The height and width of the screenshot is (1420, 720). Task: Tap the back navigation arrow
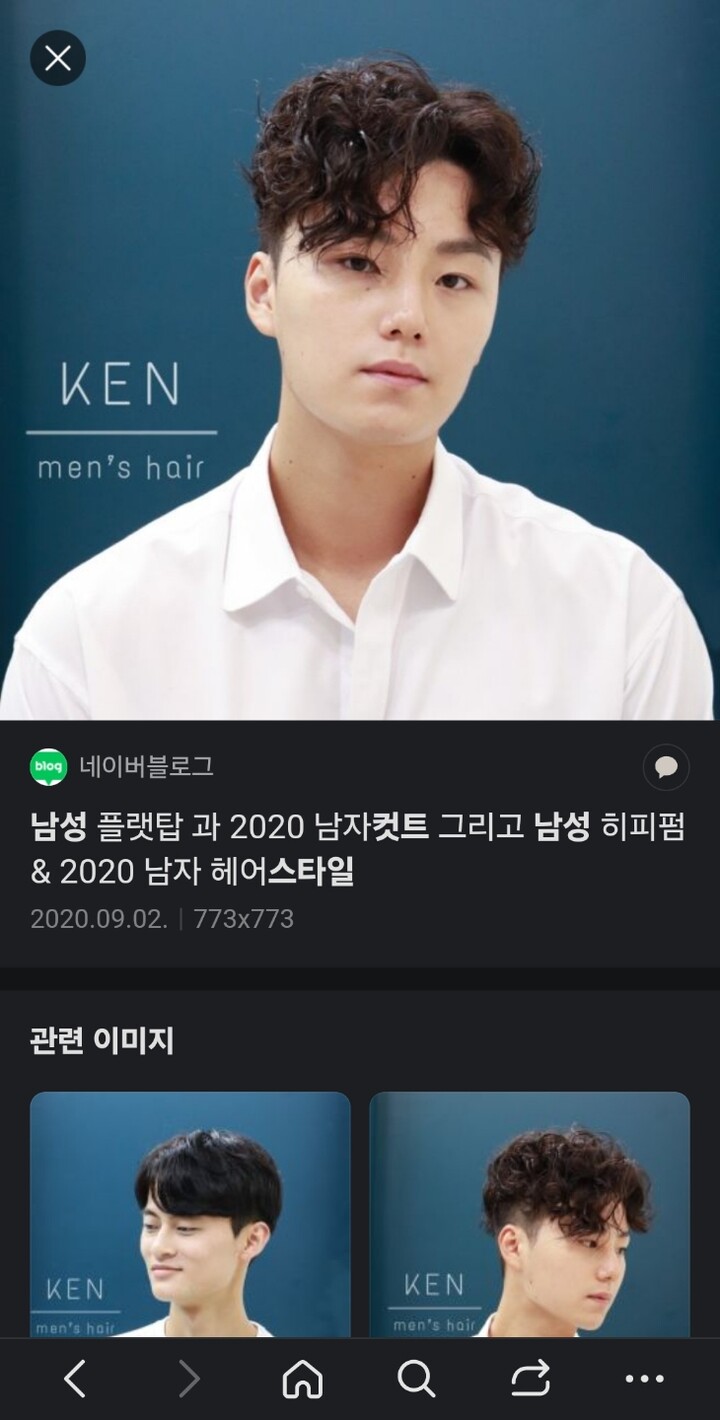pyautogui.click(x=74, y=1379)
